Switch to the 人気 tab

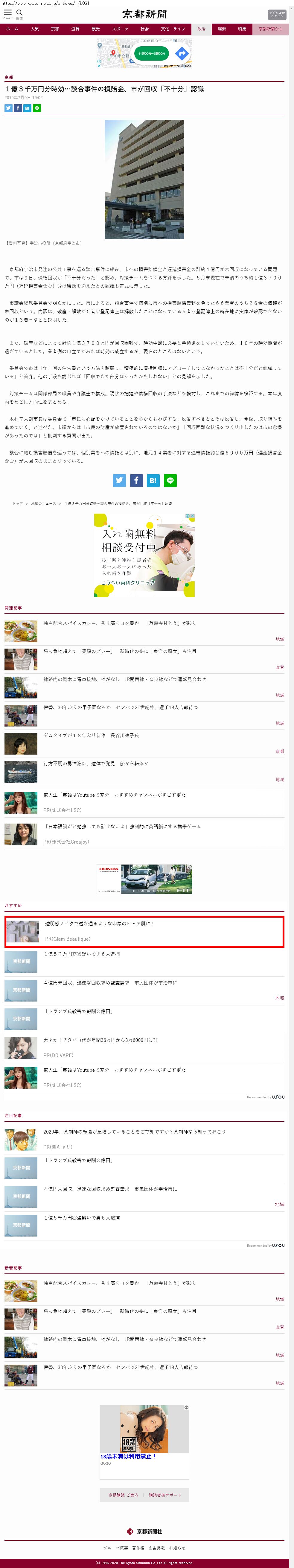point(35,29)
